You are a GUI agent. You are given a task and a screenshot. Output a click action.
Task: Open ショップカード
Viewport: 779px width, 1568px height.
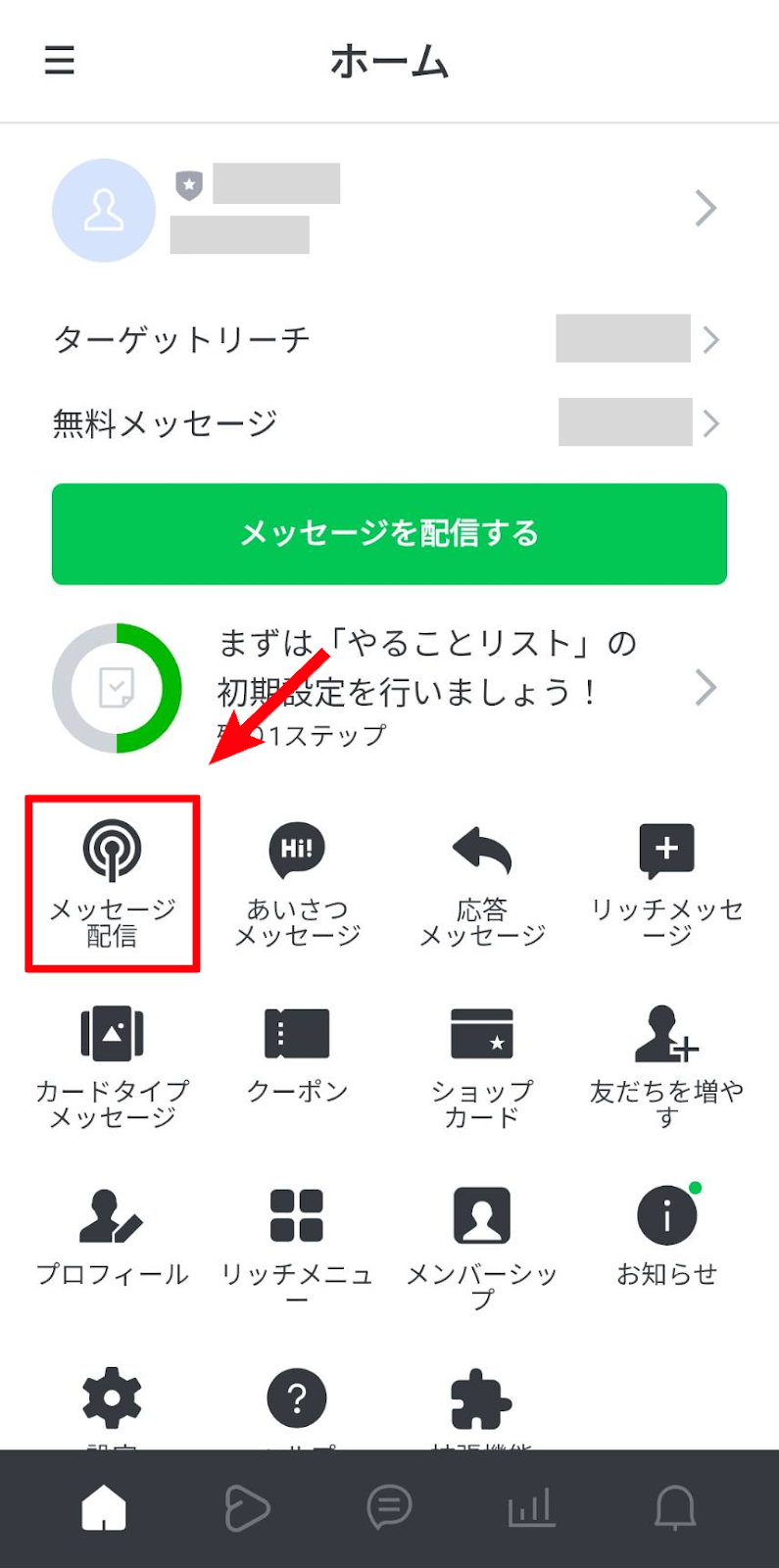point(481,1066)
